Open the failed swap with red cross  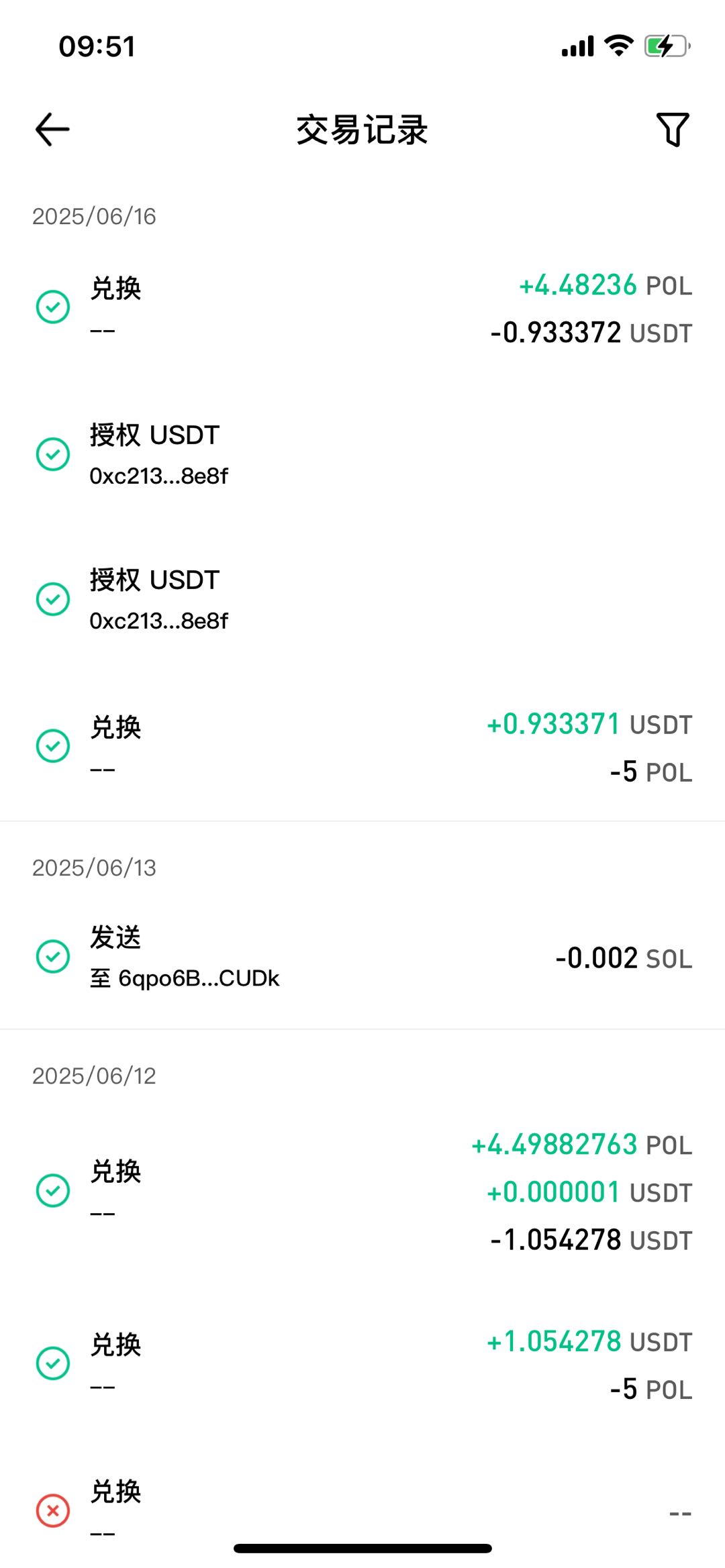(x=362, y=1512)
